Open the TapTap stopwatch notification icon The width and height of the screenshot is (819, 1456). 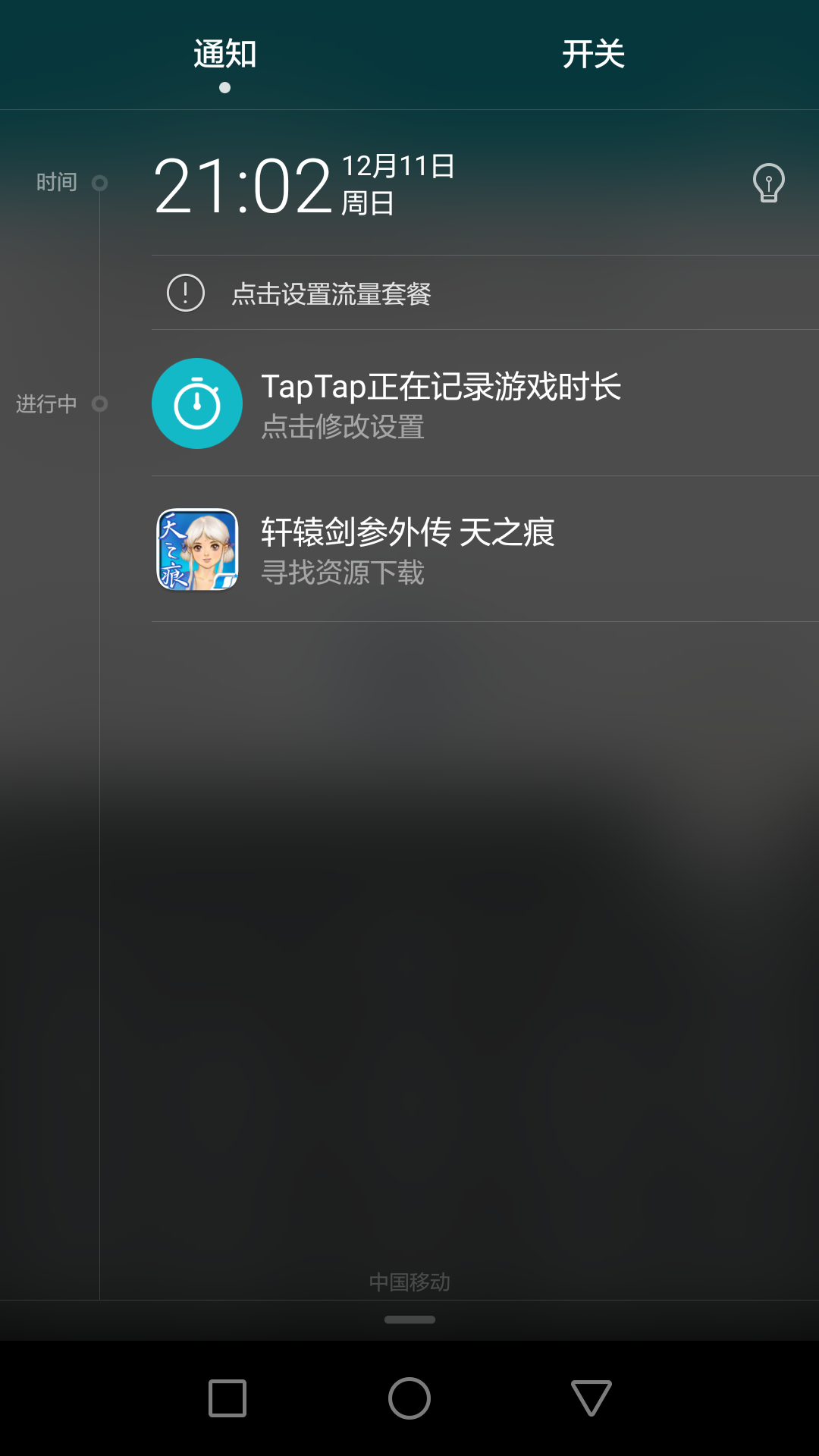[x=196, y=403]
